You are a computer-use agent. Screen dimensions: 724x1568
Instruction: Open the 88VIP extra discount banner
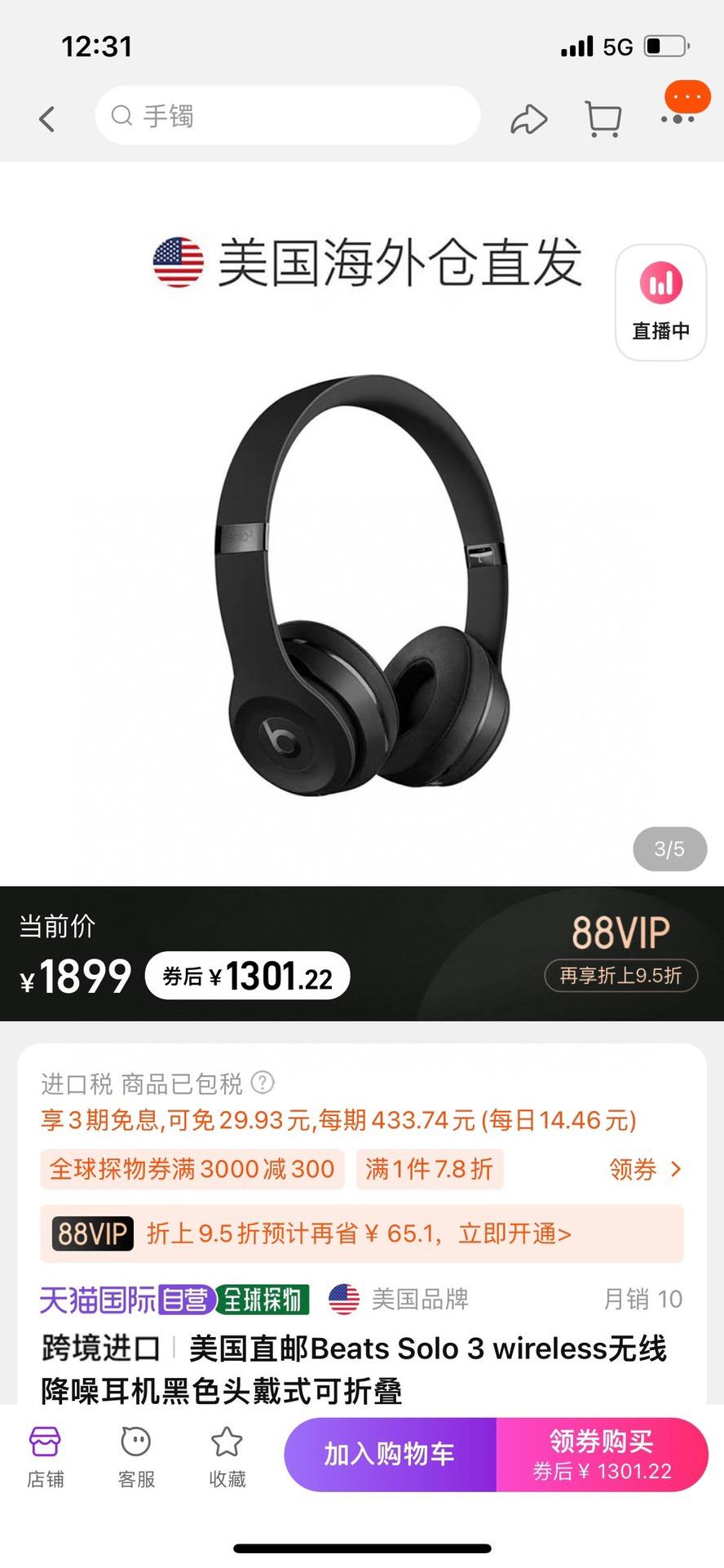pos(620,953)
